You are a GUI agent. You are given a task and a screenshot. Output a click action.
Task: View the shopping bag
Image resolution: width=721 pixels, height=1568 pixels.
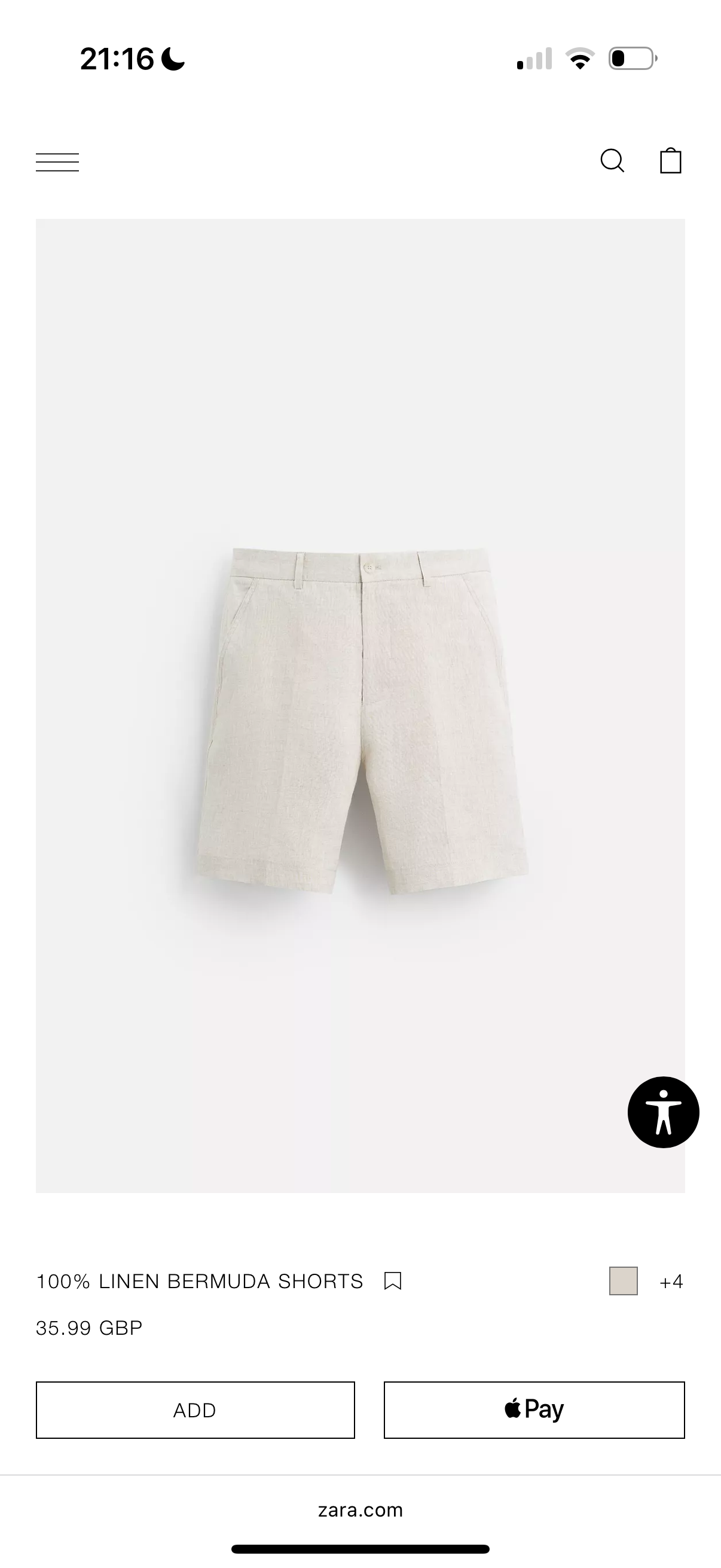click(x=671, y=161)
